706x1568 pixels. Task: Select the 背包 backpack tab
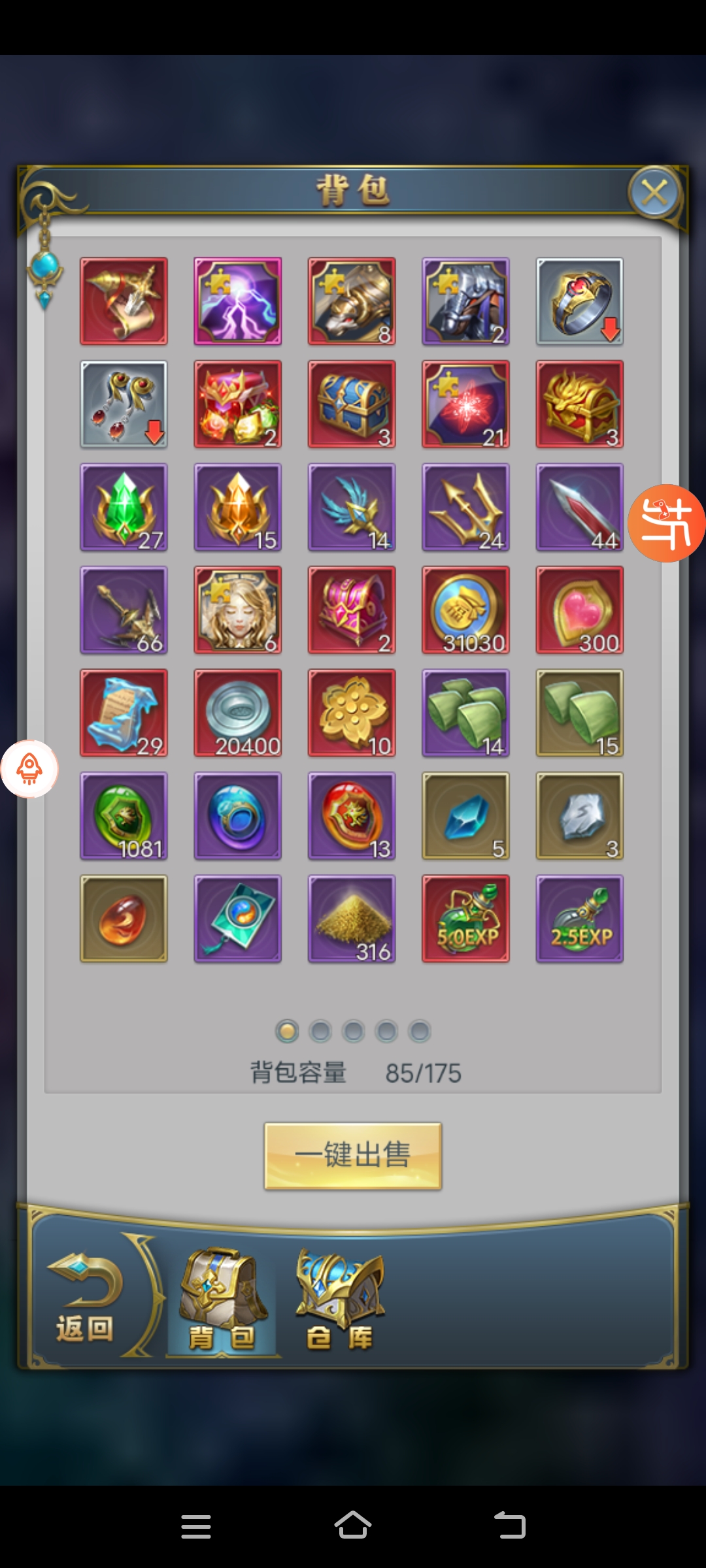pos(222,1300)
